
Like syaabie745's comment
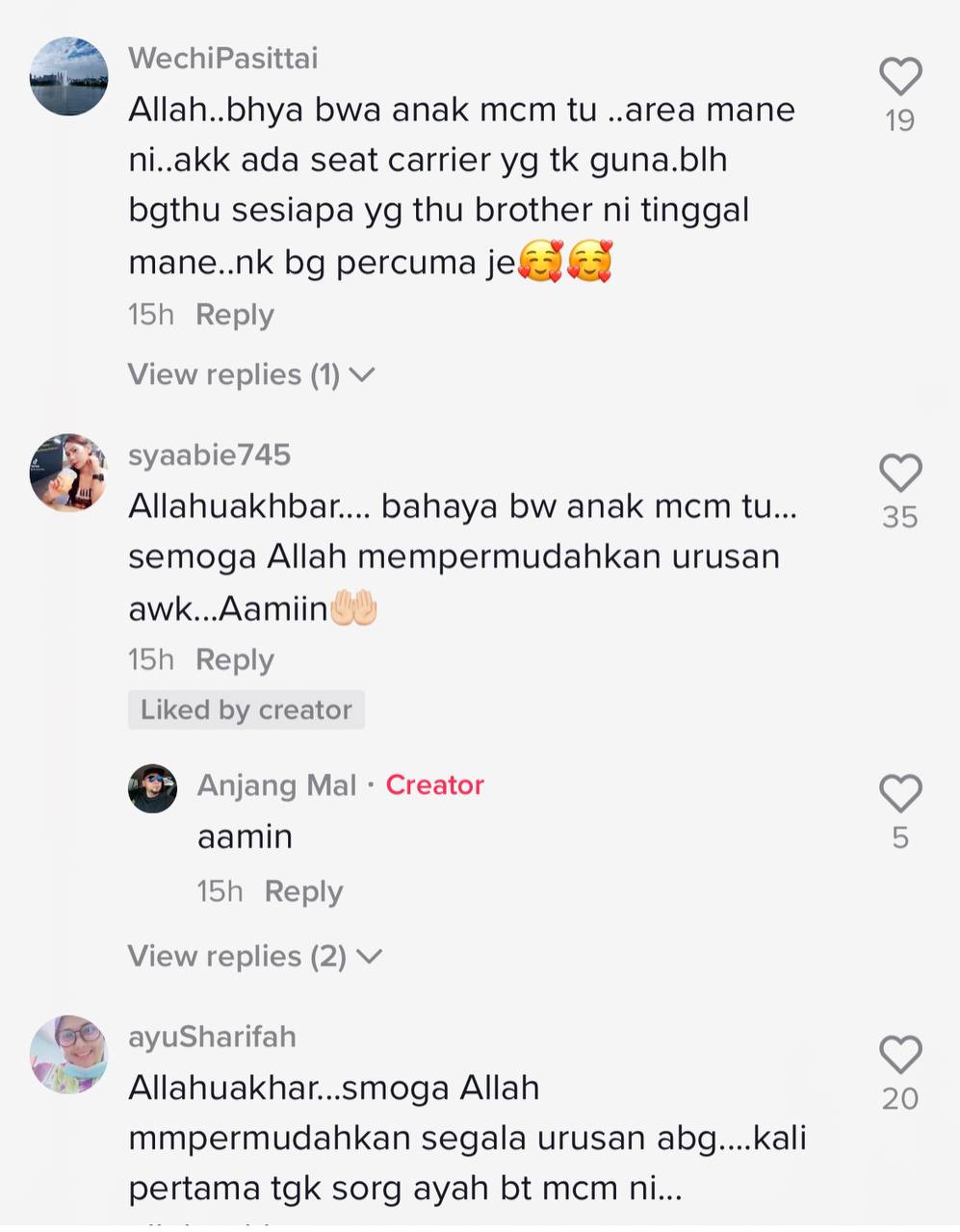click(900, 474)
